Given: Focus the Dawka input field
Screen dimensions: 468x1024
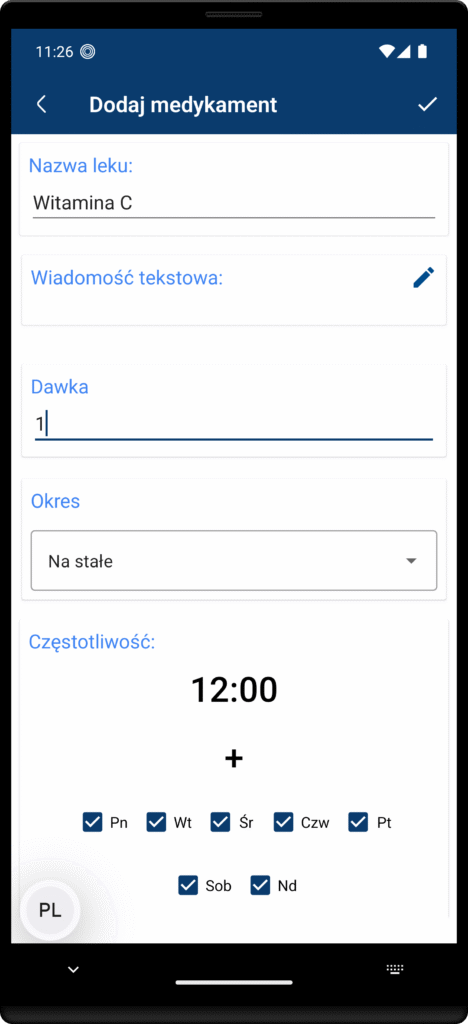Looking at the screenshot, I should (x=234, y=425).
